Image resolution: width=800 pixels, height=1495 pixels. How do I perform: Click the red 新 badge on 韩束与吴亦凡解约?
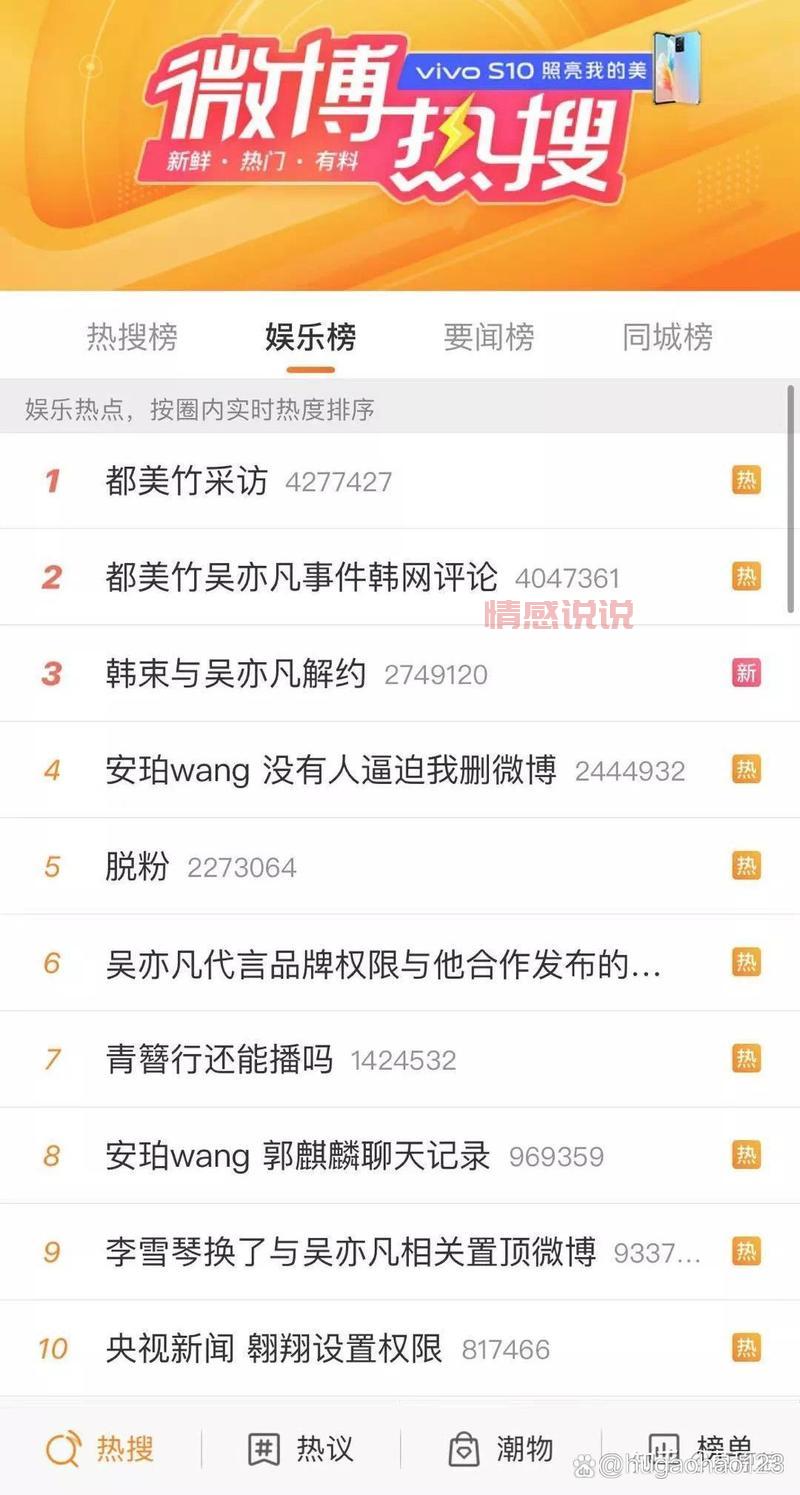(x=745, y=674)
